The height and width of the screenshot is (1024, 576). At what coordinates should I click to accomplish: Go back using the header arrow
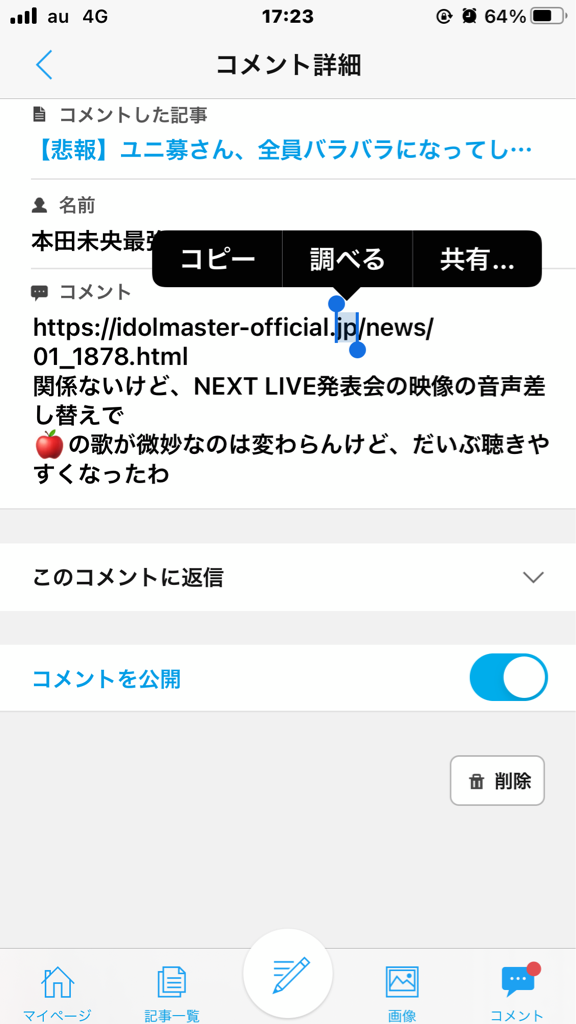point(44,65)
